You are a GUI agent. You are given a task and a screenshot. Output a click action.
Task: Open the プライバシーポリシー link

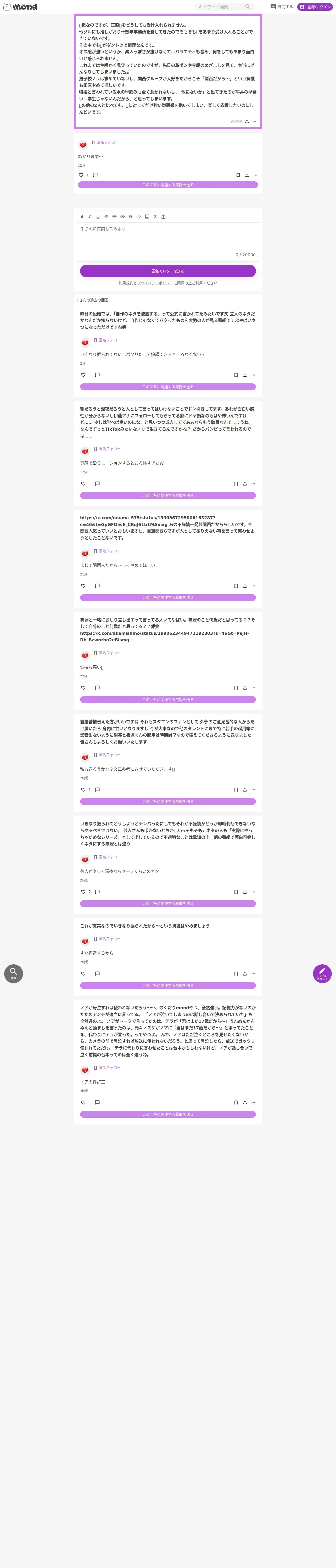155,283
